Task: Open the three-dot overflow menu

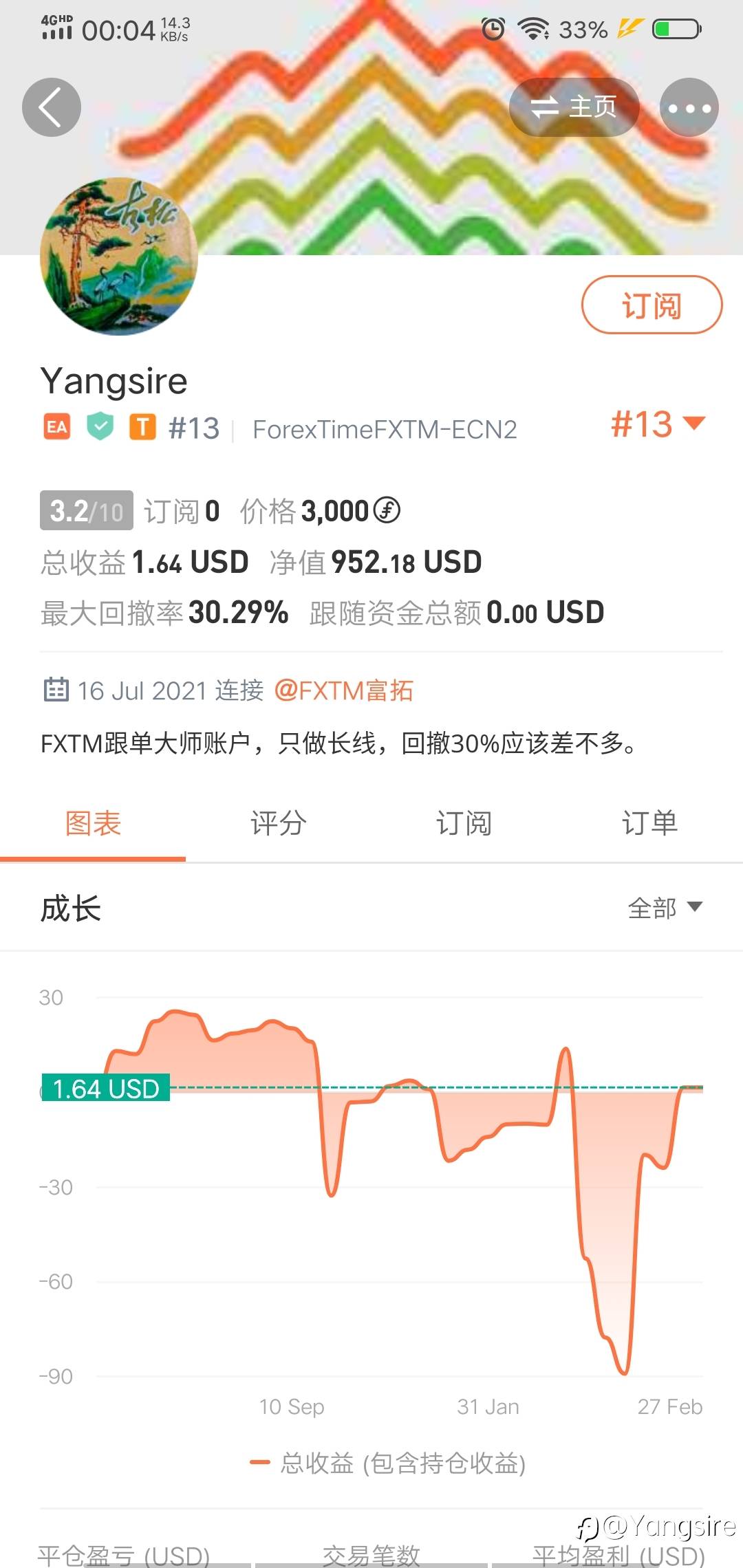Action: 689,107
